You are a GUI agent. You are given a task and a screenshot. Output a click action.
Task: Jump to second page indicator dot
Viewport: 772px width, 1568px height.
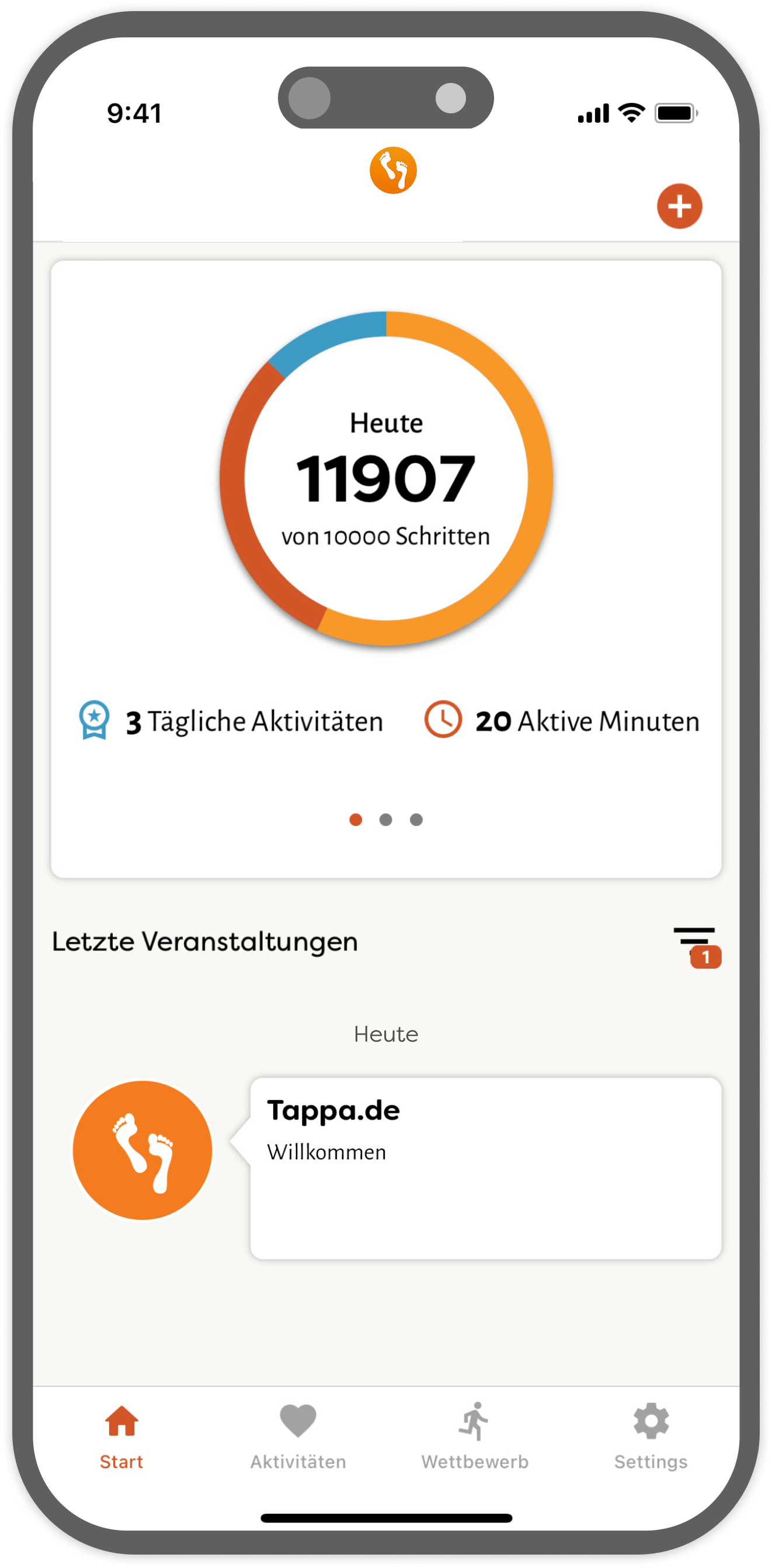(385, 820)
